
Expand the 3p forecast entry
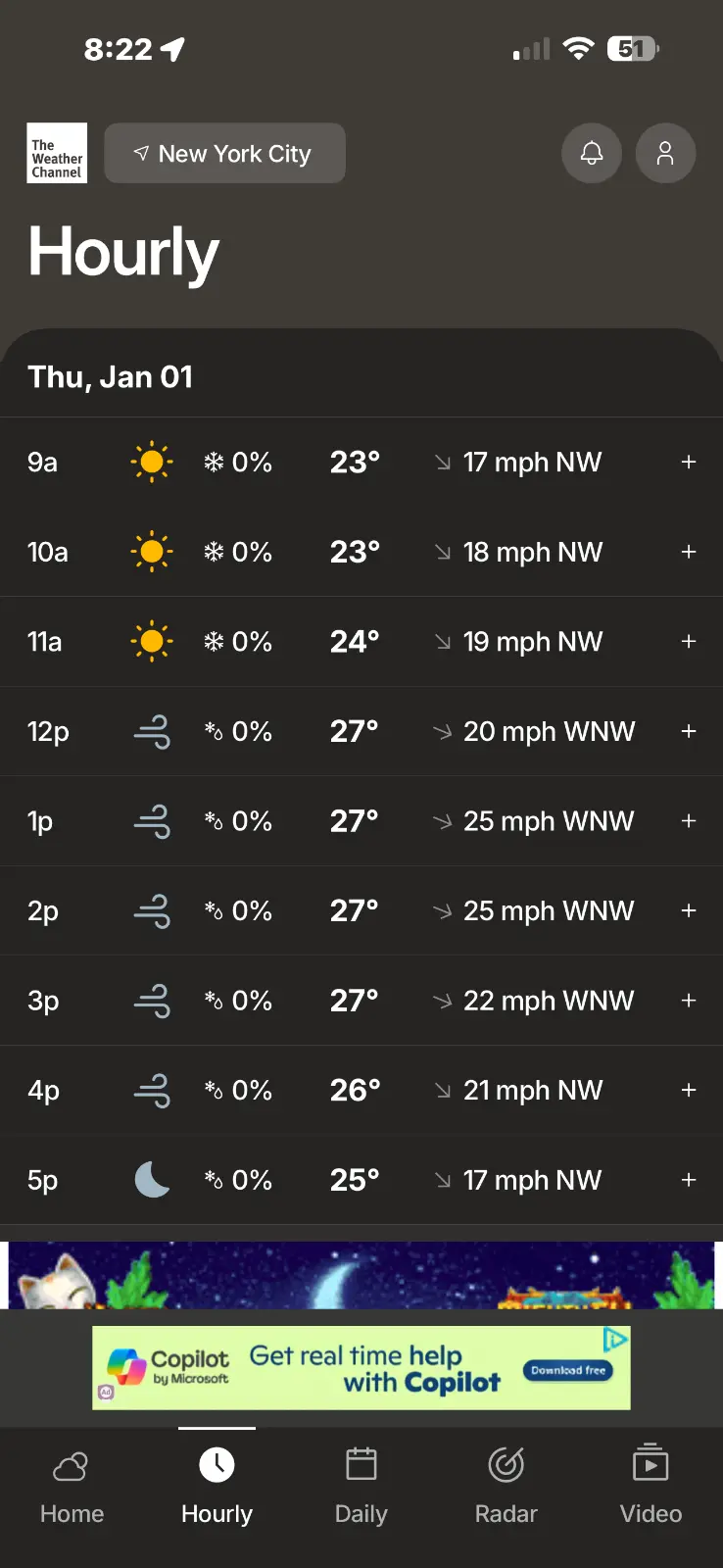pyautogui.click(x=689, y=1001)
